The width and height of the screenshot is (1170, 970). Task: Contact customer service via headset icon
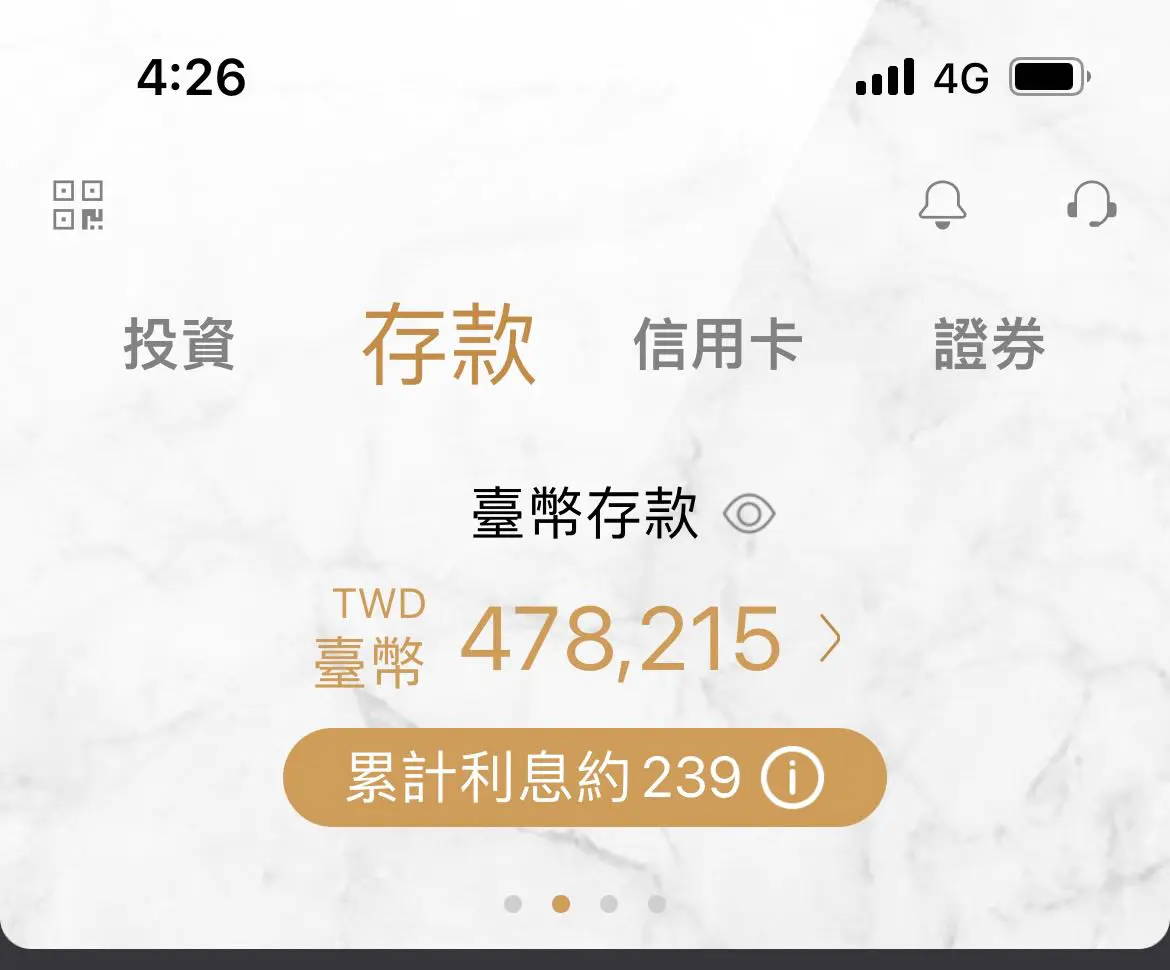(1090, 205)
